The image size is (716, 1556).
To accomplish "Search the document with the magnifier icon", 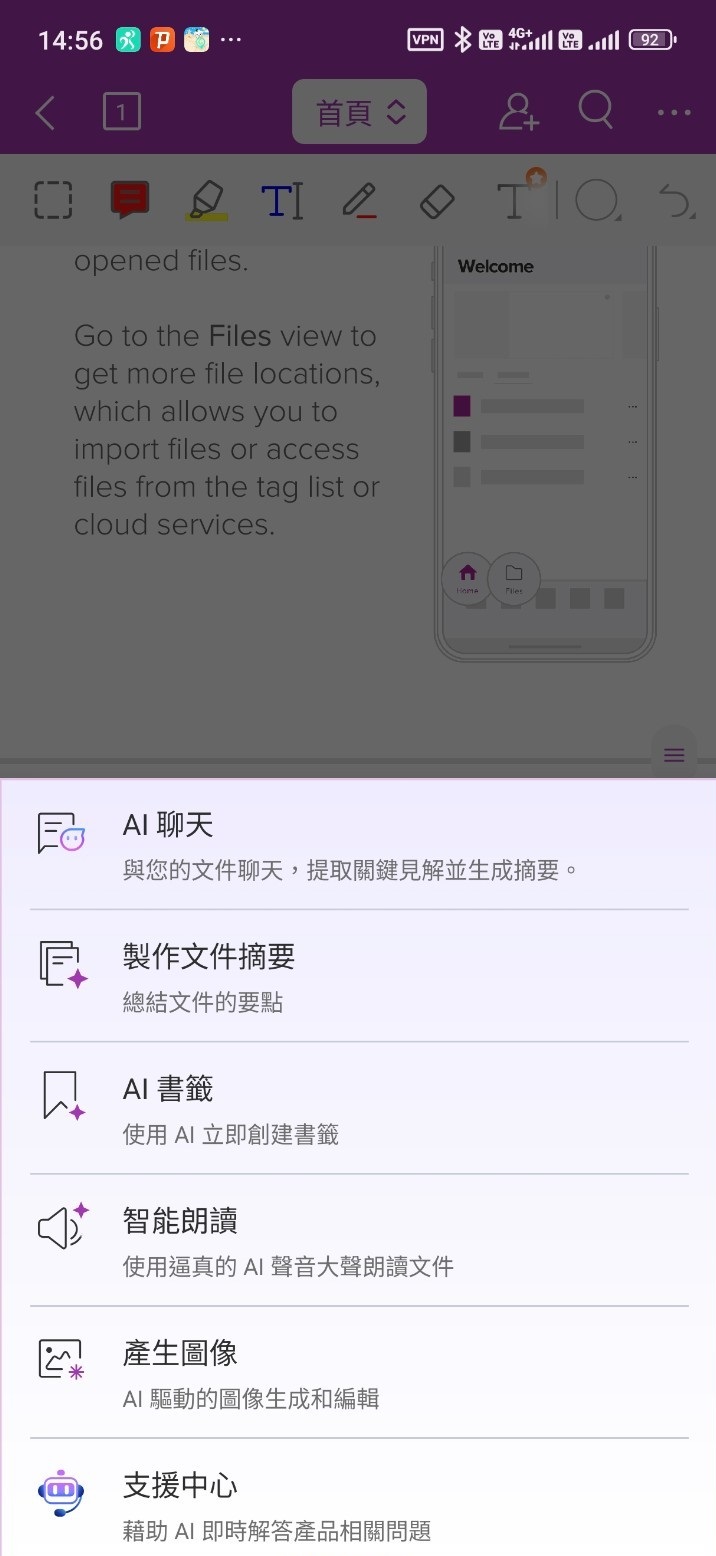I will point(596,110).
